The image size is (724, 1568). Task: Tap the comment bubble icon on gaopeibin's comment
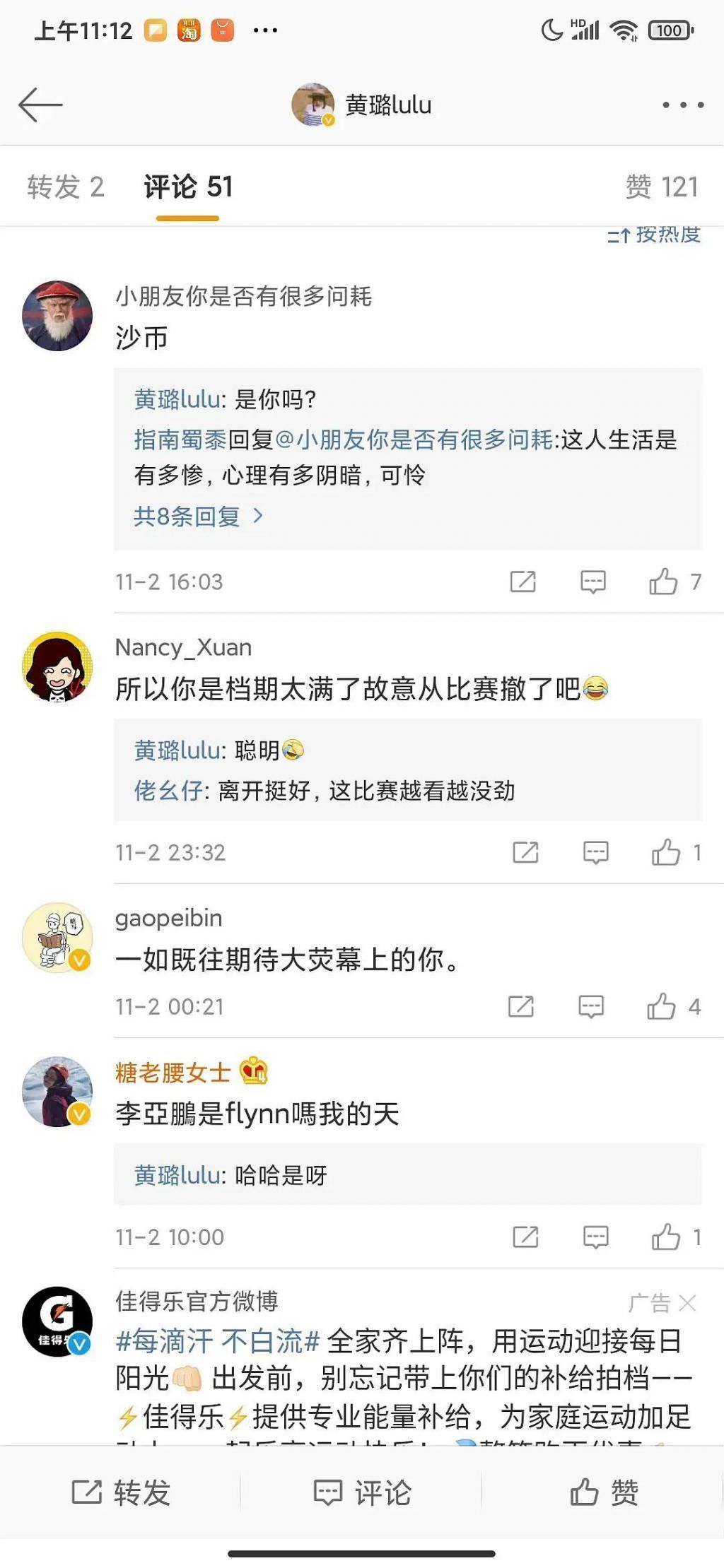coord(592,1006)
